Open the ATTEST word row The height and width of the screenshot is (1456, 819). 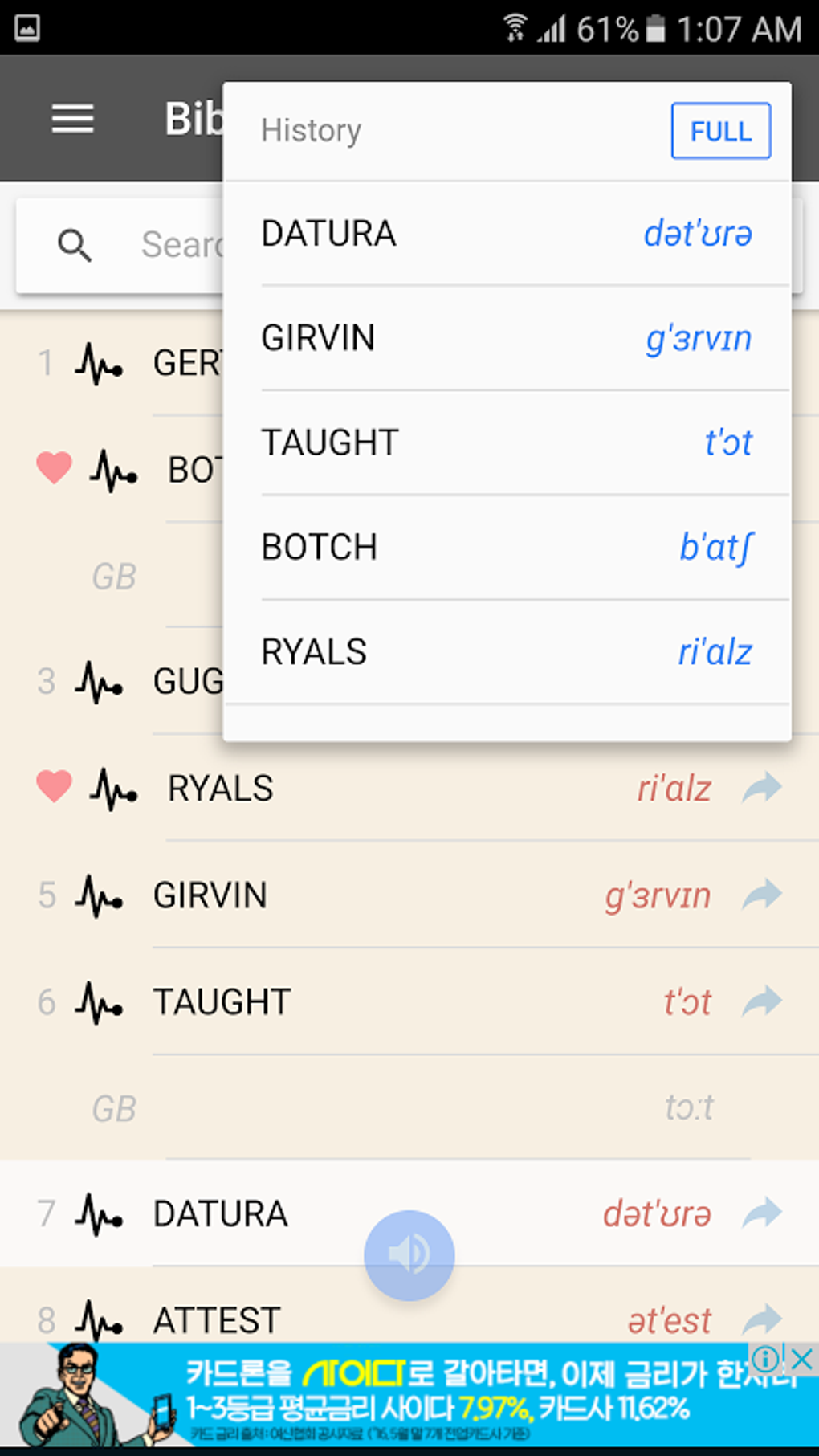(x=409, y=1319)
